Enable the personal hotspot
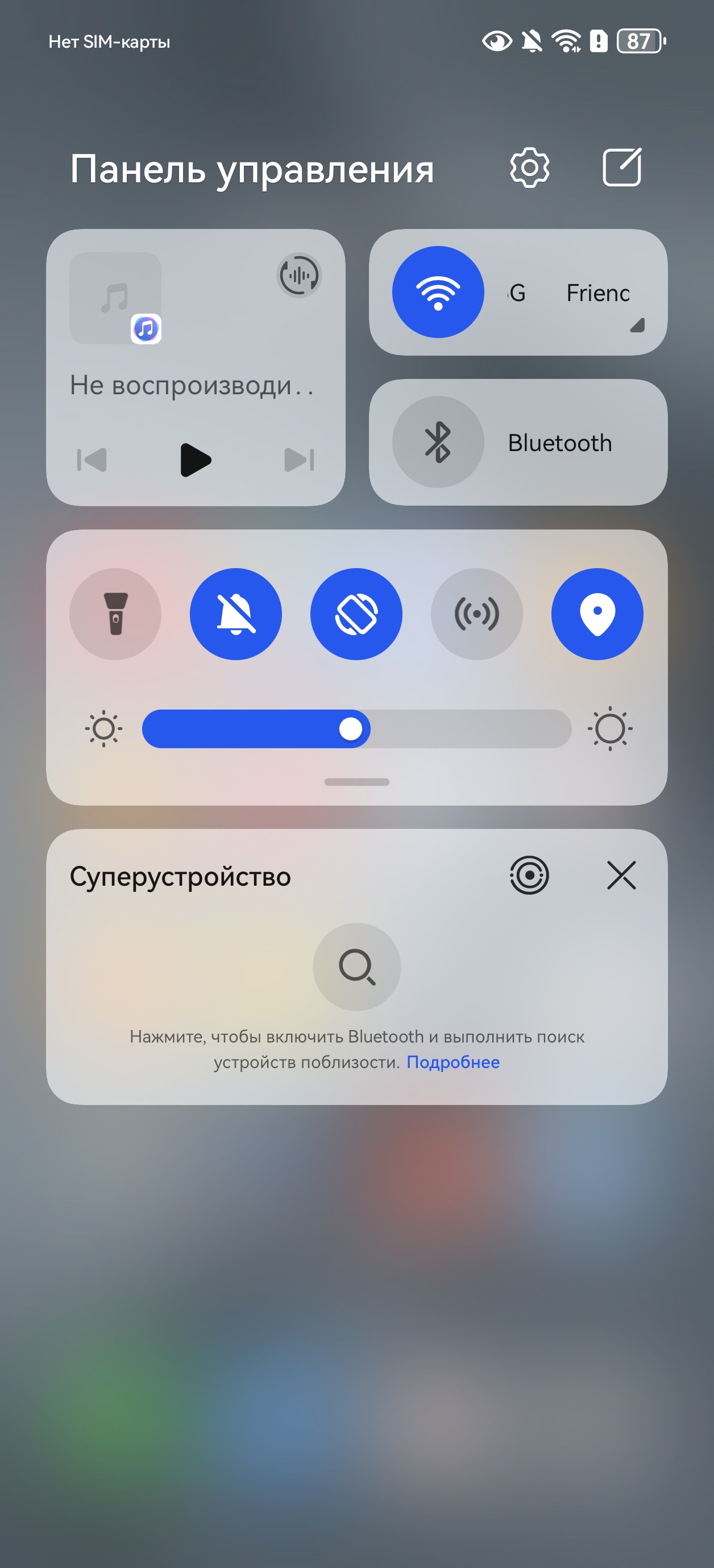Image resolution: width=714 pixels, height=1568 pixels. point(476,614)
